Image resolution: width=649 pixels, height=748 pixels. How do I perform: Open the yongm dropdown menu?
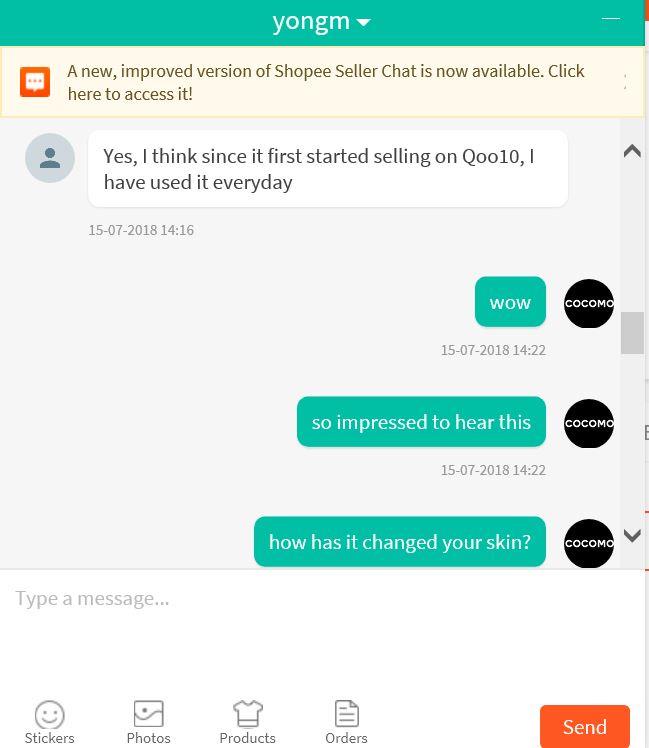322,22
